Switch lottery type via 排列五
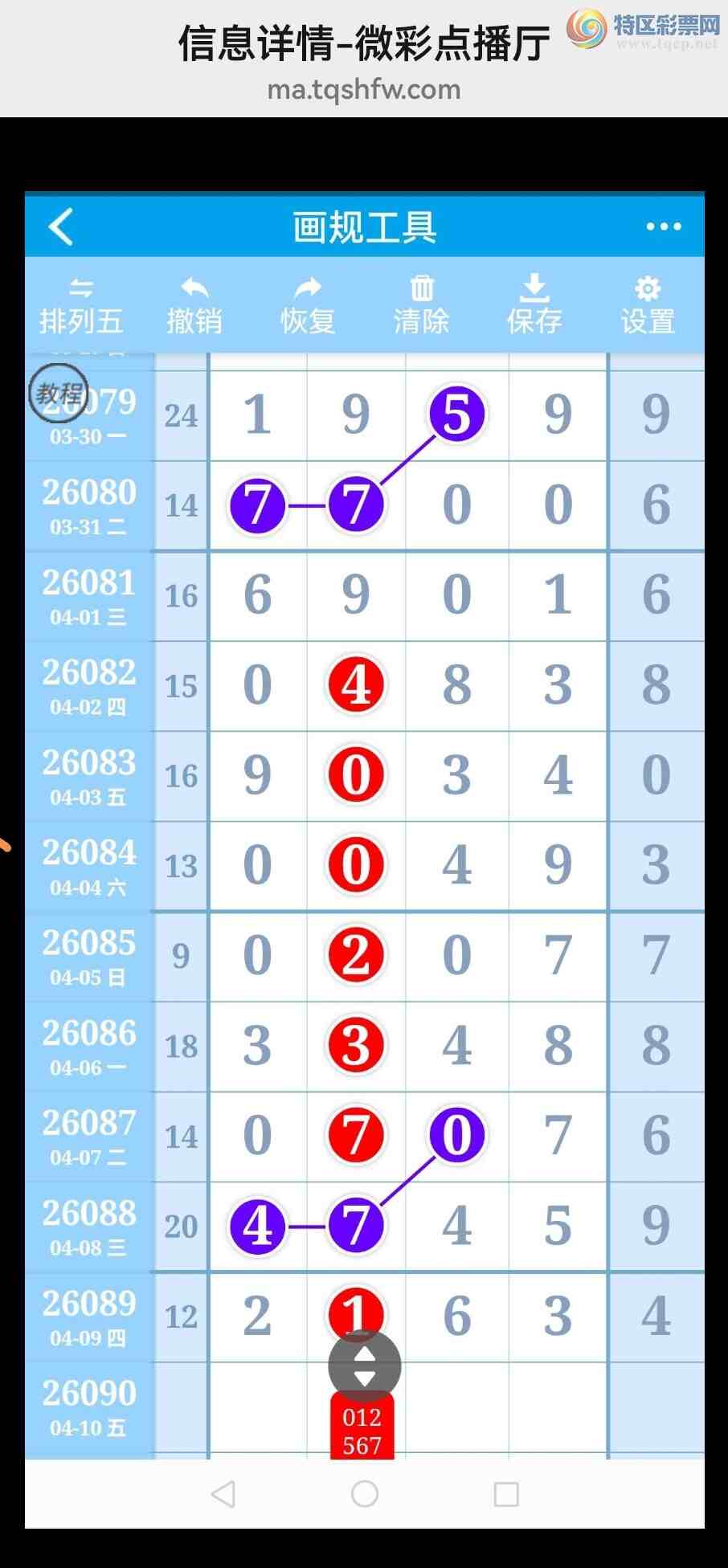 click(x=81, y=306)
